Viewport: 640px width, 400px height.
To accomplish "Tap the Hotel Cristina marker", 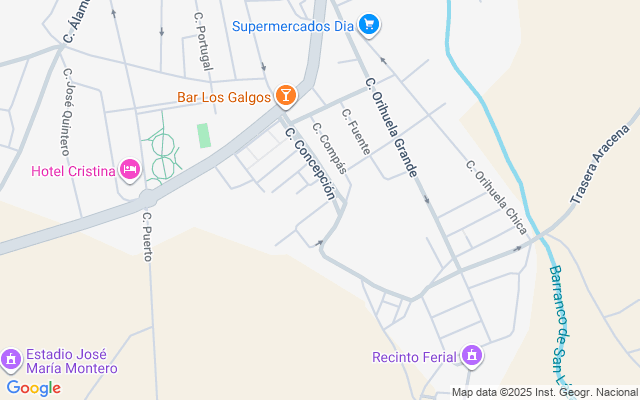I will click(x=129, y=171).
